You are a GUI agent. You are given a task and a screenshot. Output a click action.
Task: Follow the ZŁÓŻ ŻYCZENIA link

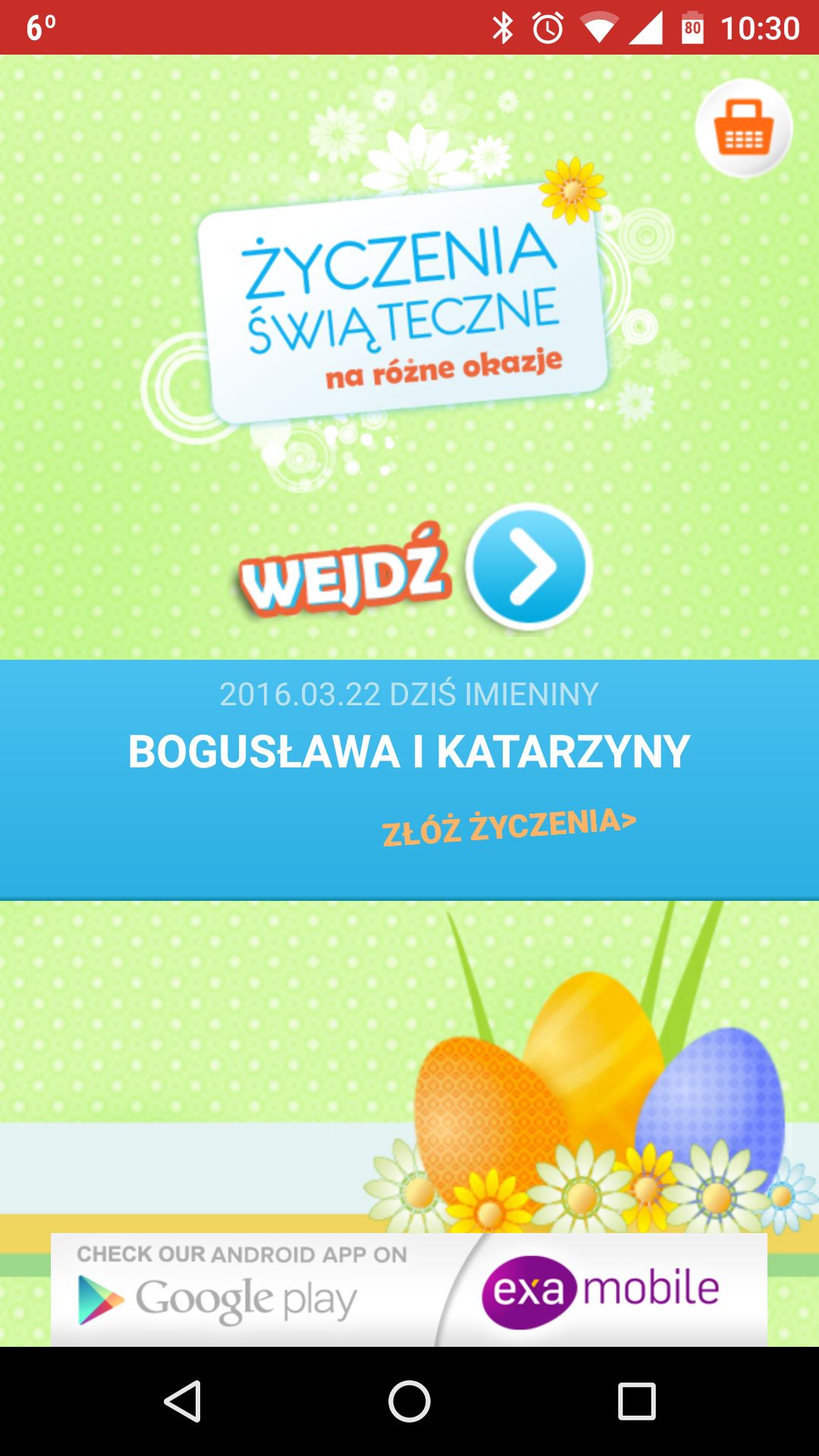509,827
